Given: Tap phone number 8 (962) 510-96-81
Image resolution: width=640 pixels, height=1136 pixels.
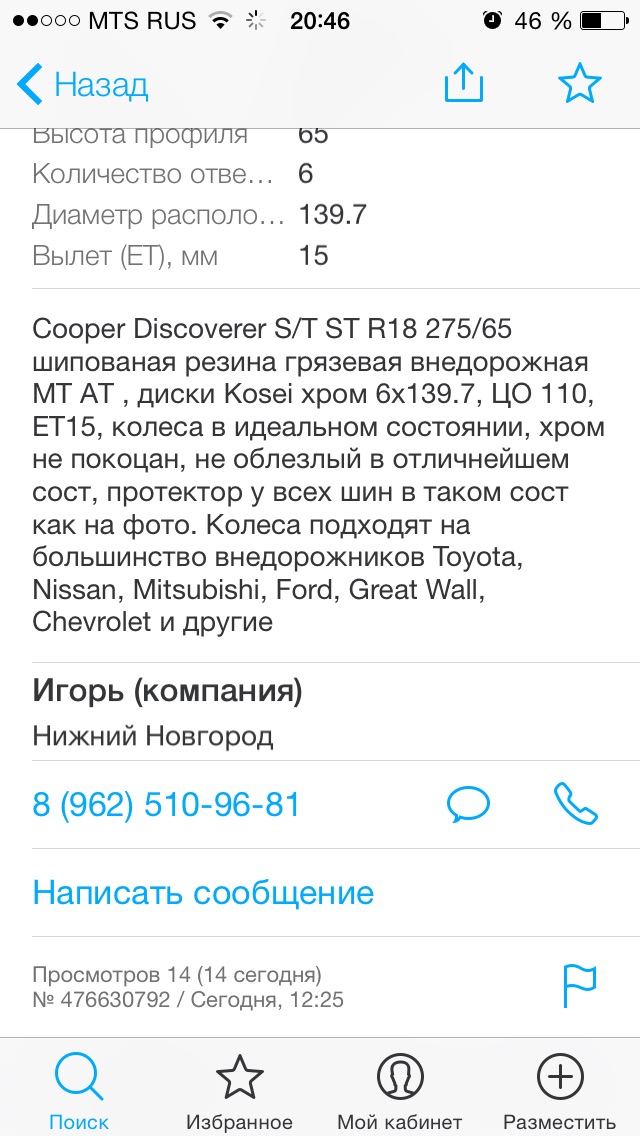Looking at the screenshot, I should click(167, 805).
